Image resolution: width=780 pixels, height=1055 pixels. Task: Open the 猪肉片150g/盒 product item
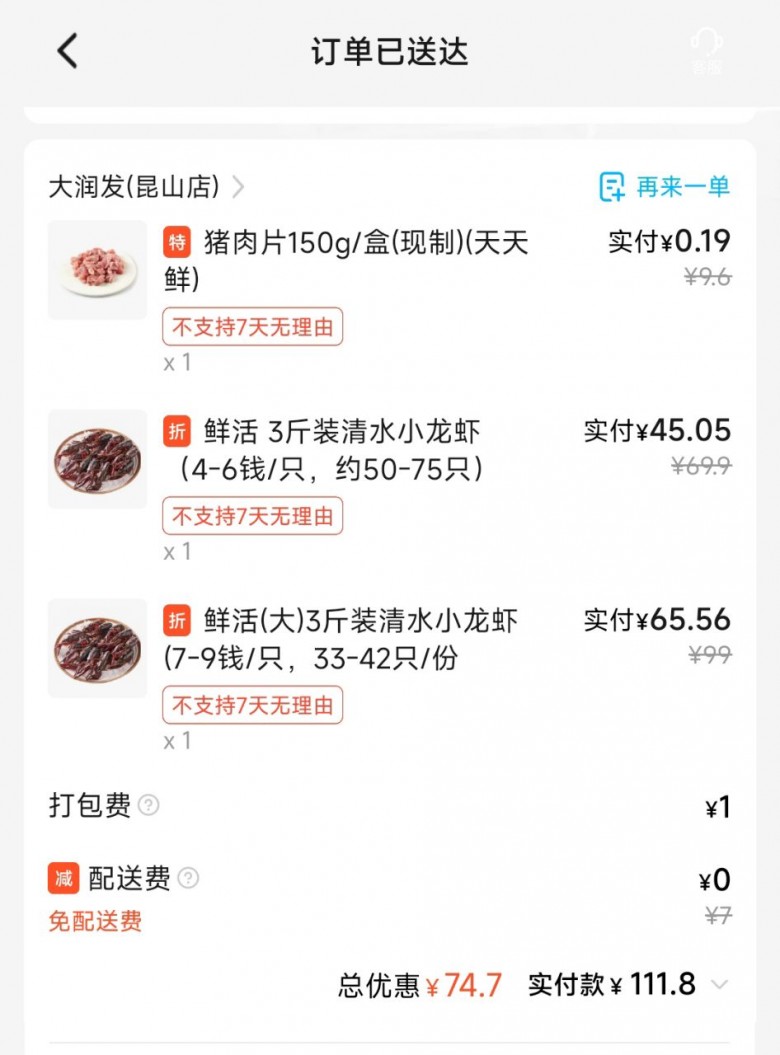[x=346, y=257]
